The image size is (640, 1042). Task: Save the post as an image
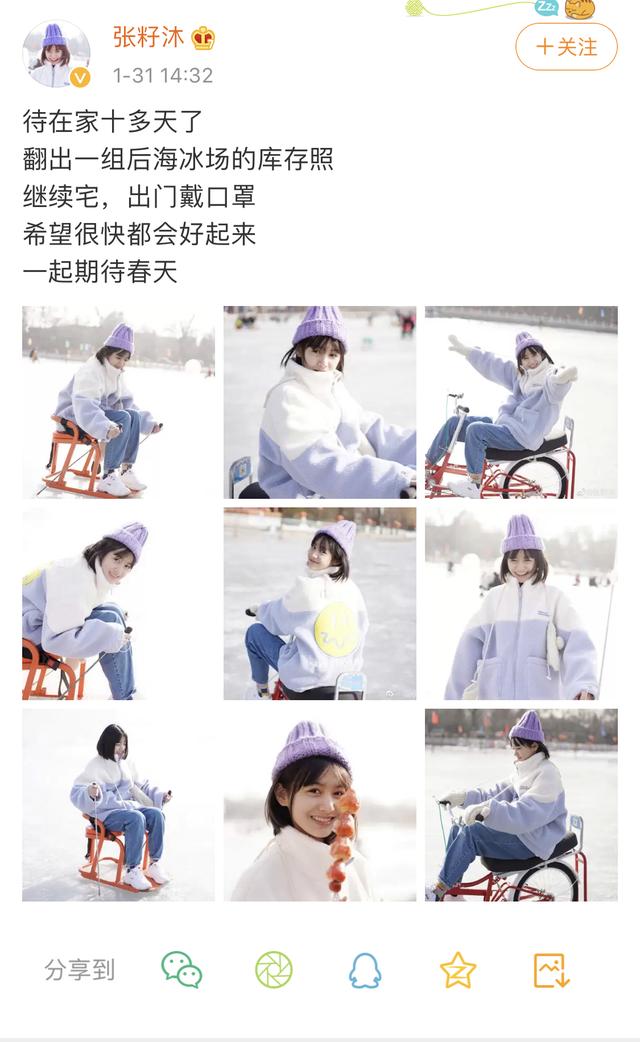[x=551, y=970]
